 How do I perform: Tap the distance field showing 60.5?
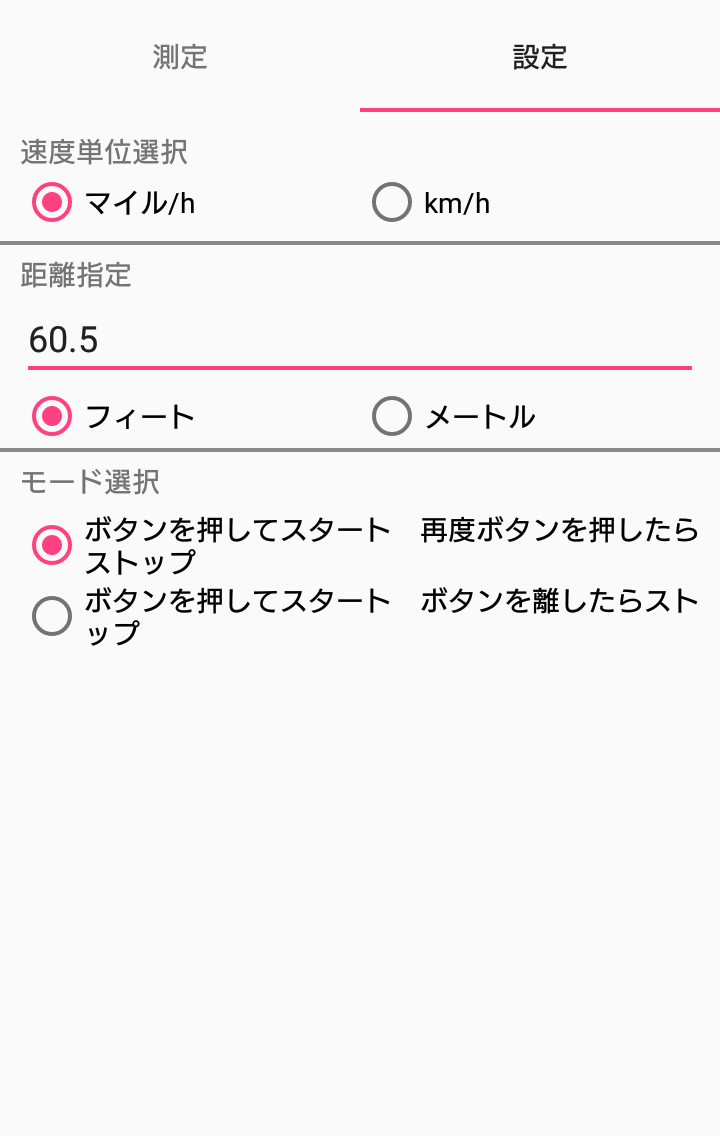point(360,341)
